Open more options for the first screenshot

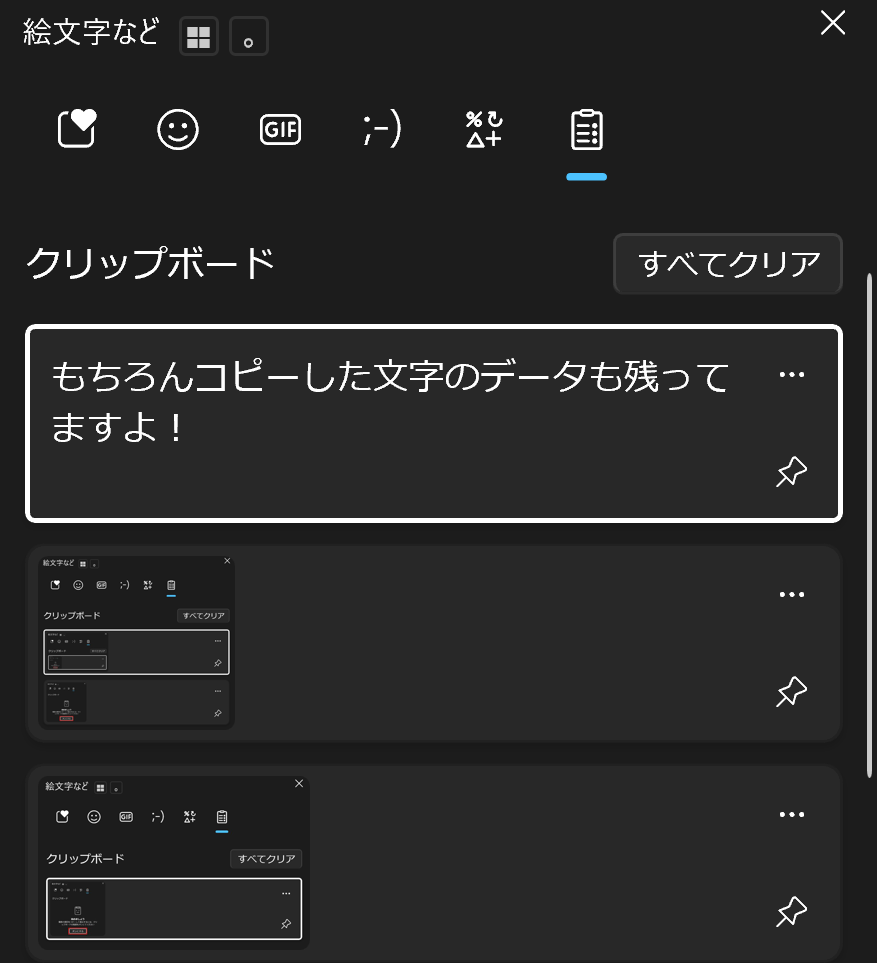(x=791, y=594)
